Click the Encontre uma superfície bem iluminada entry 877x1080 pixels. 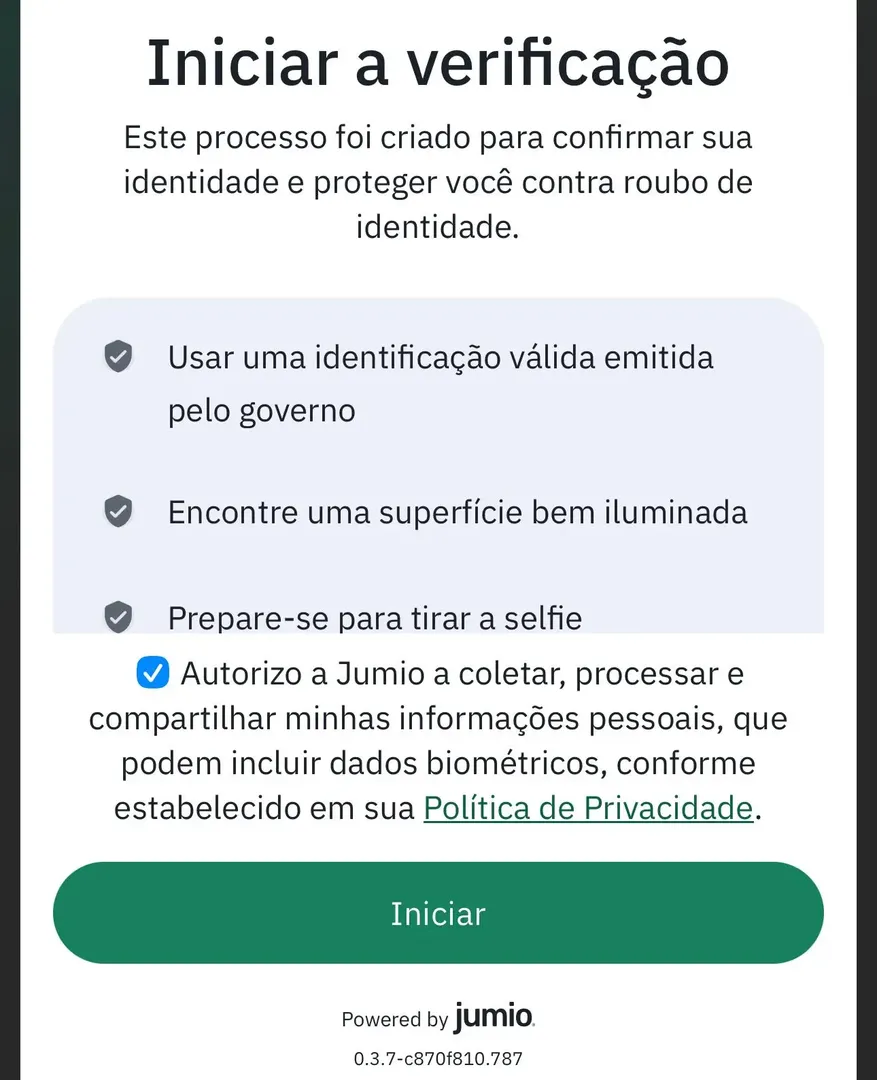tap(458, 512)
